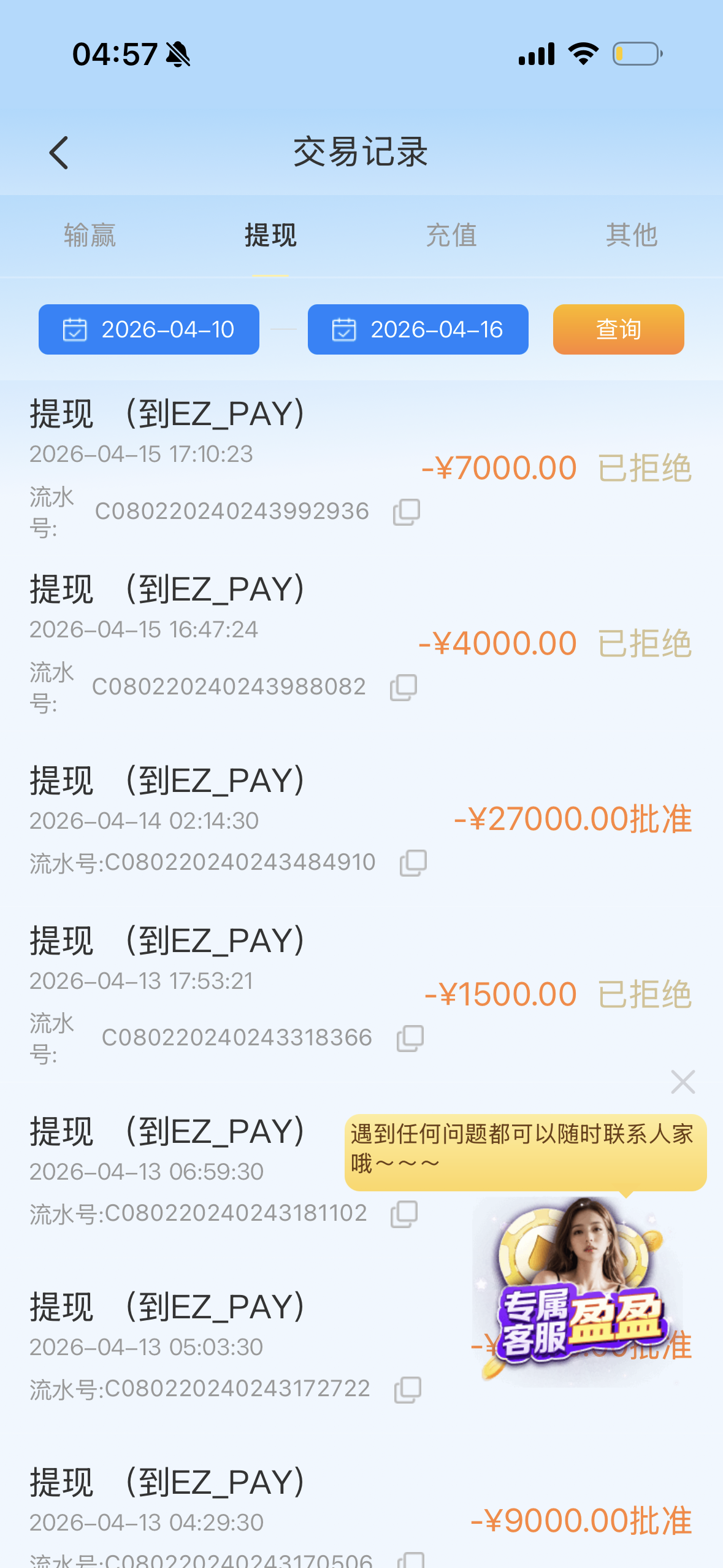The image size is (723, 1568).
Task: Dismiss the customer service promo with the X
Action: 683,1082
